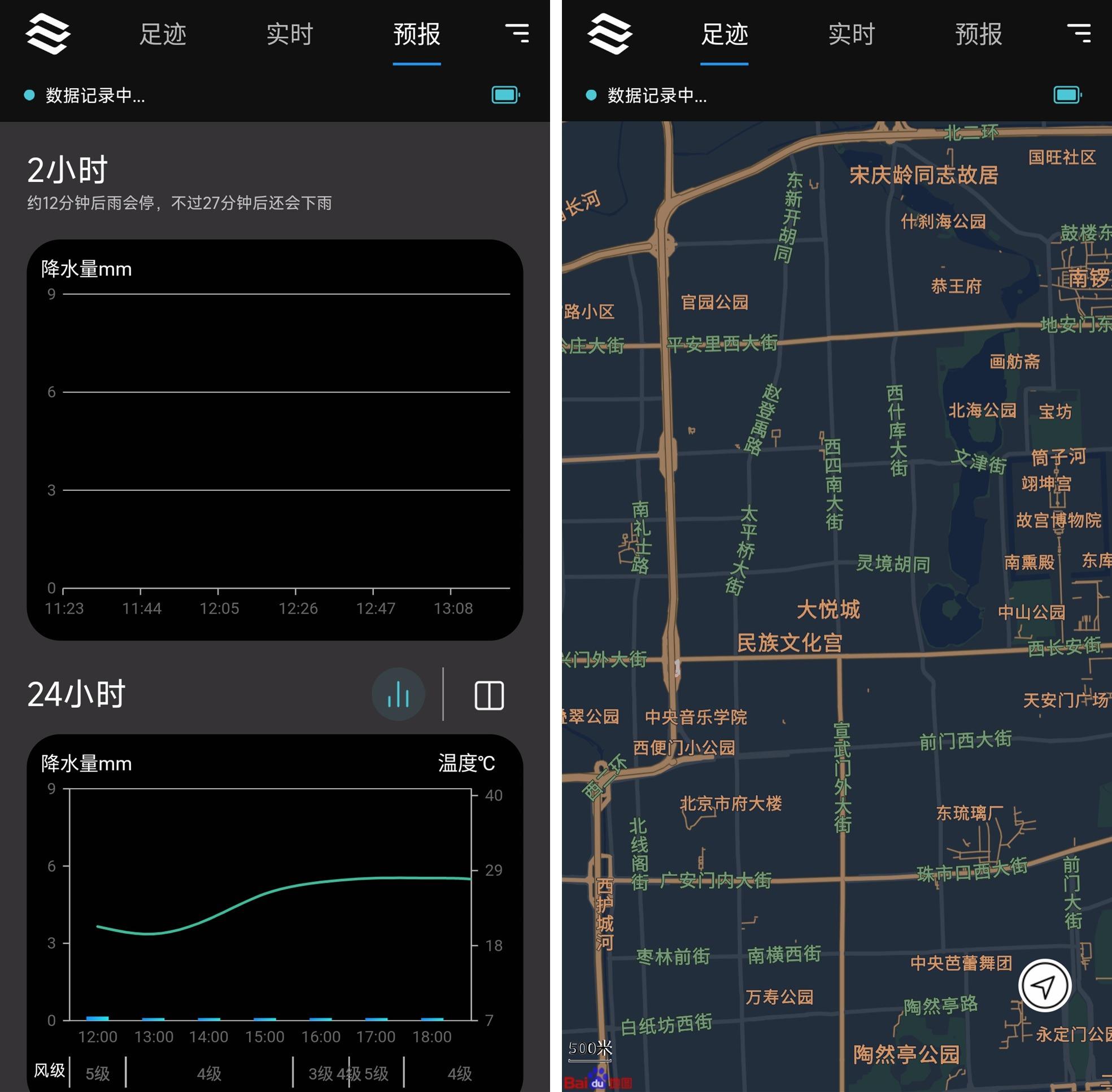1112x1092 pixels.
Task: Open the menu icon on the forecast screen
Action: tap(517, 33)
